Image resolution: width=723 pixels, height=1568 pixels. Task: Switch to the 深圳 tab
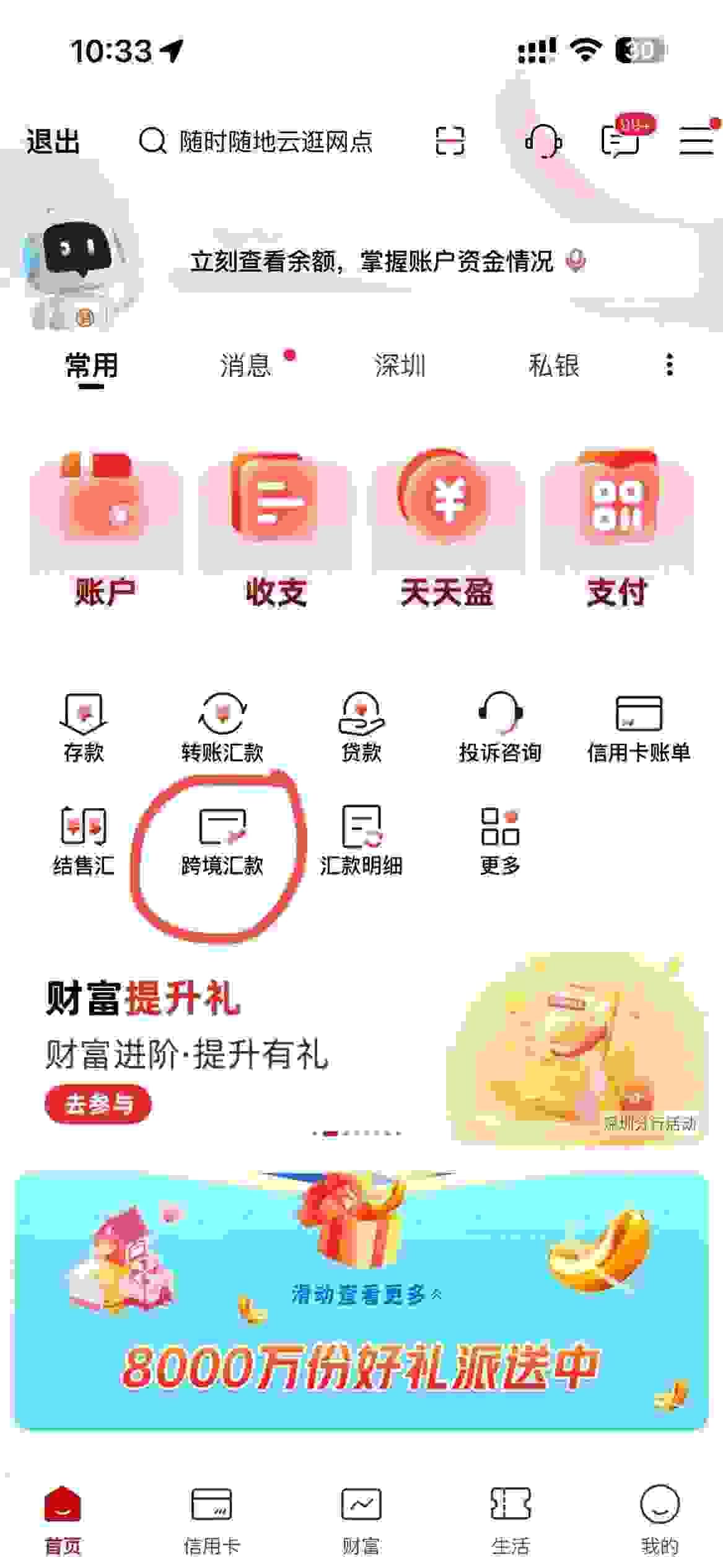tap(400, 365)
